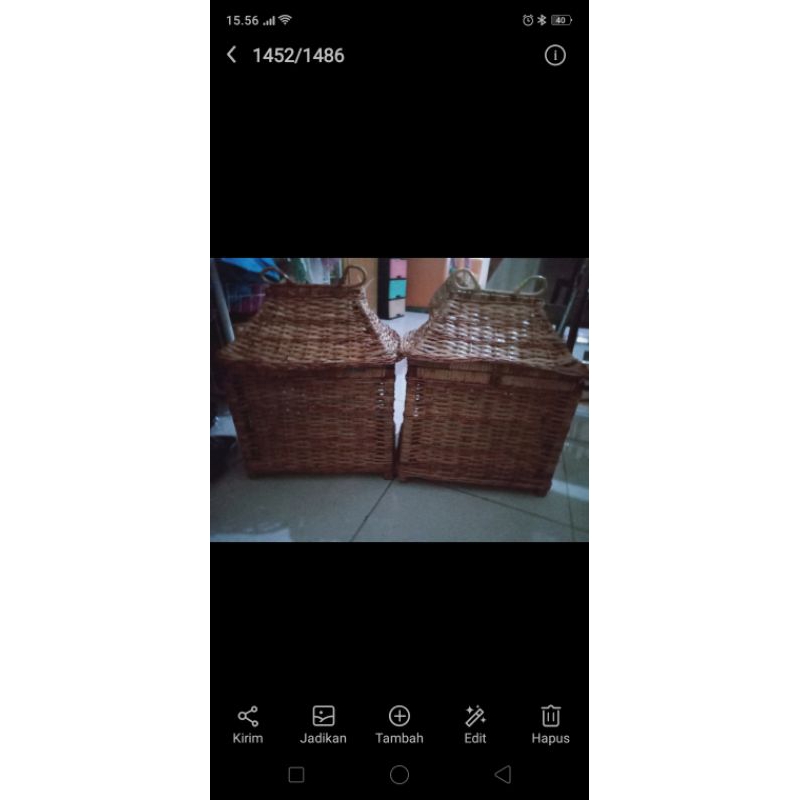Image resolution: width=800 pixels, height=800 pixels.
Task: Open the photo info details icon
Action: [x=555, y=55]
